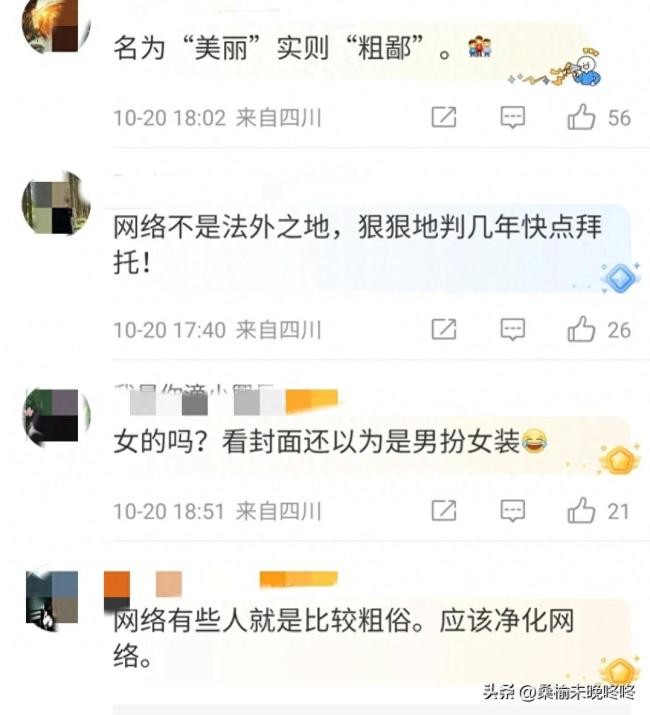This screenshot has width=650, height=715.
Task: Reply to the comment about 男扮女装
Action: (512, 511)
